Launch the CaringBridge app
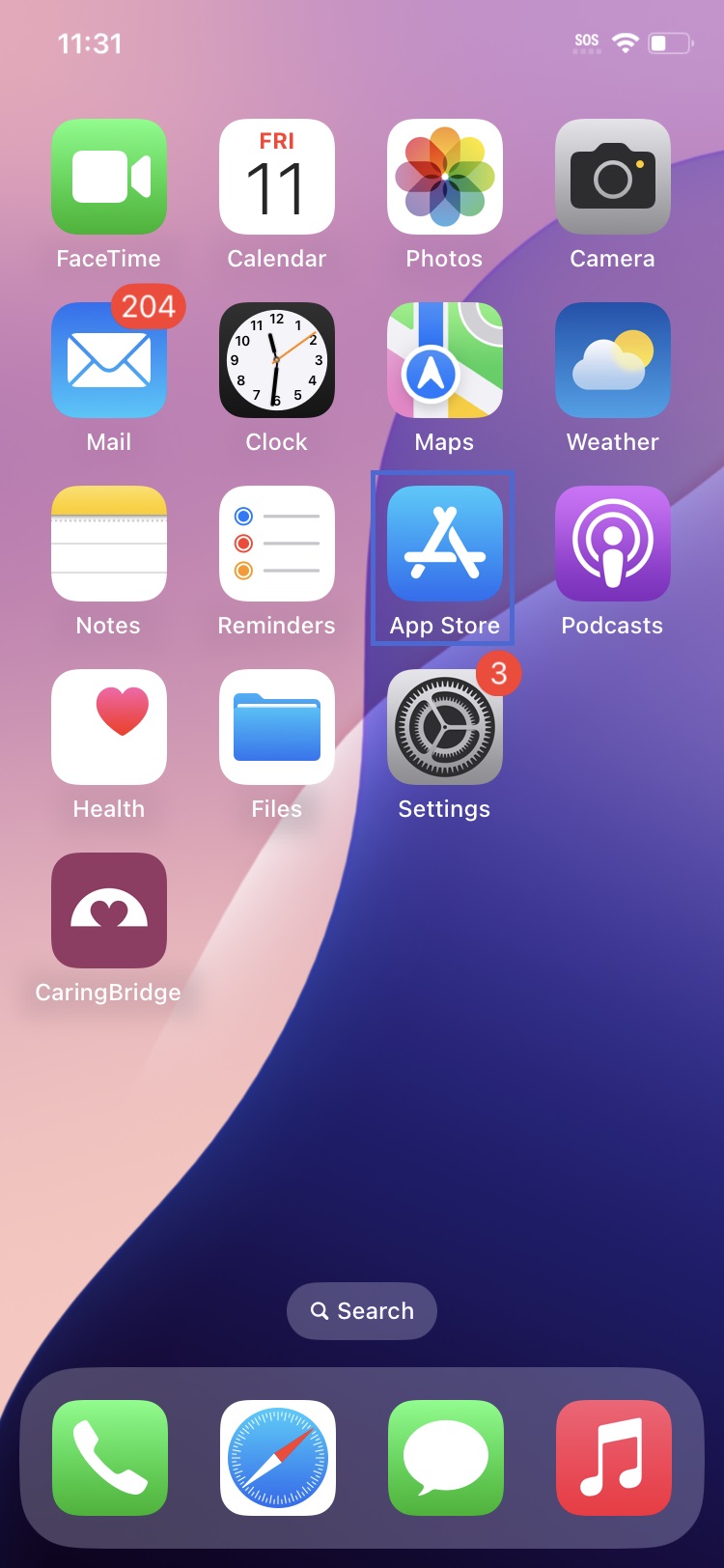This screenshot has width=724, height=1568. coord(108,910)
